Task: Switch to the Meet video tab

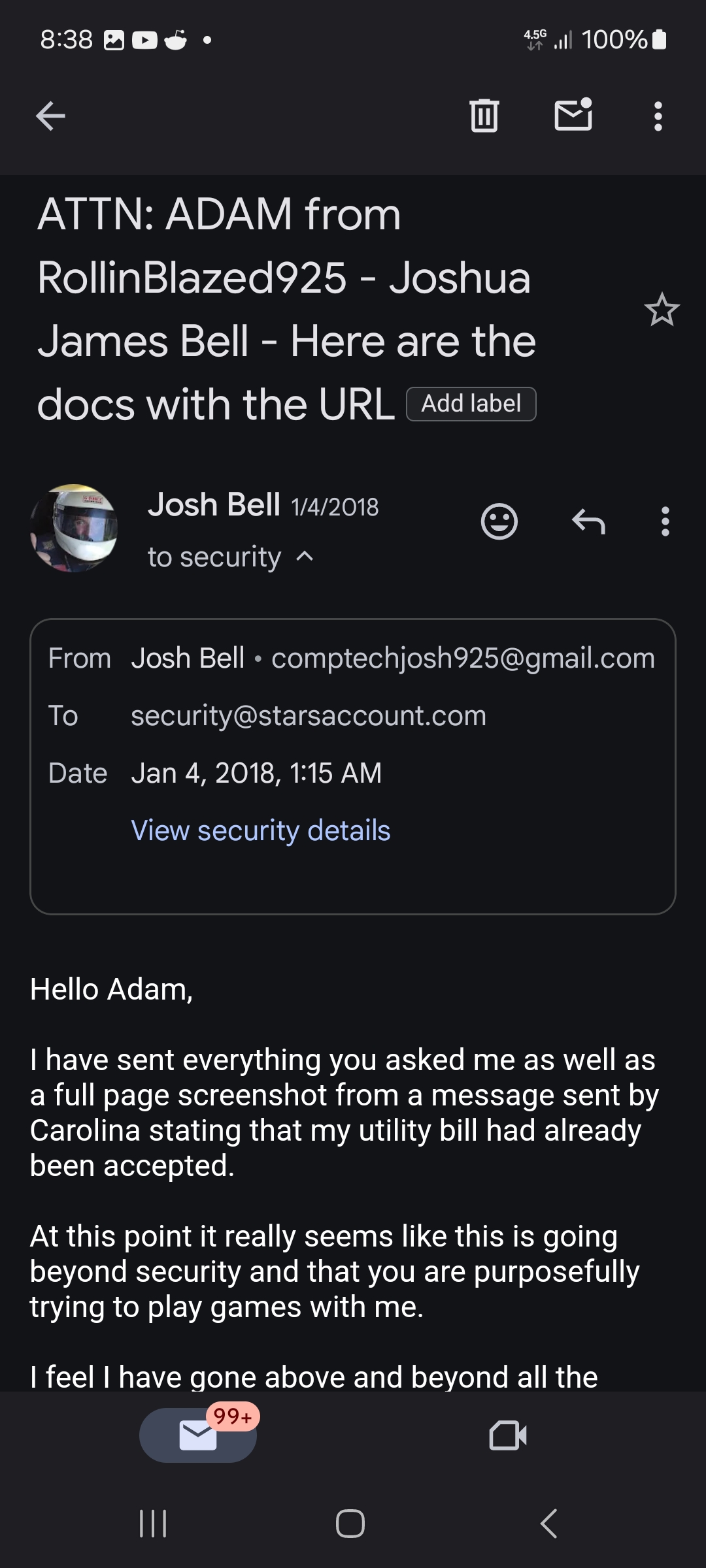Action: [x=508, y=1435]
